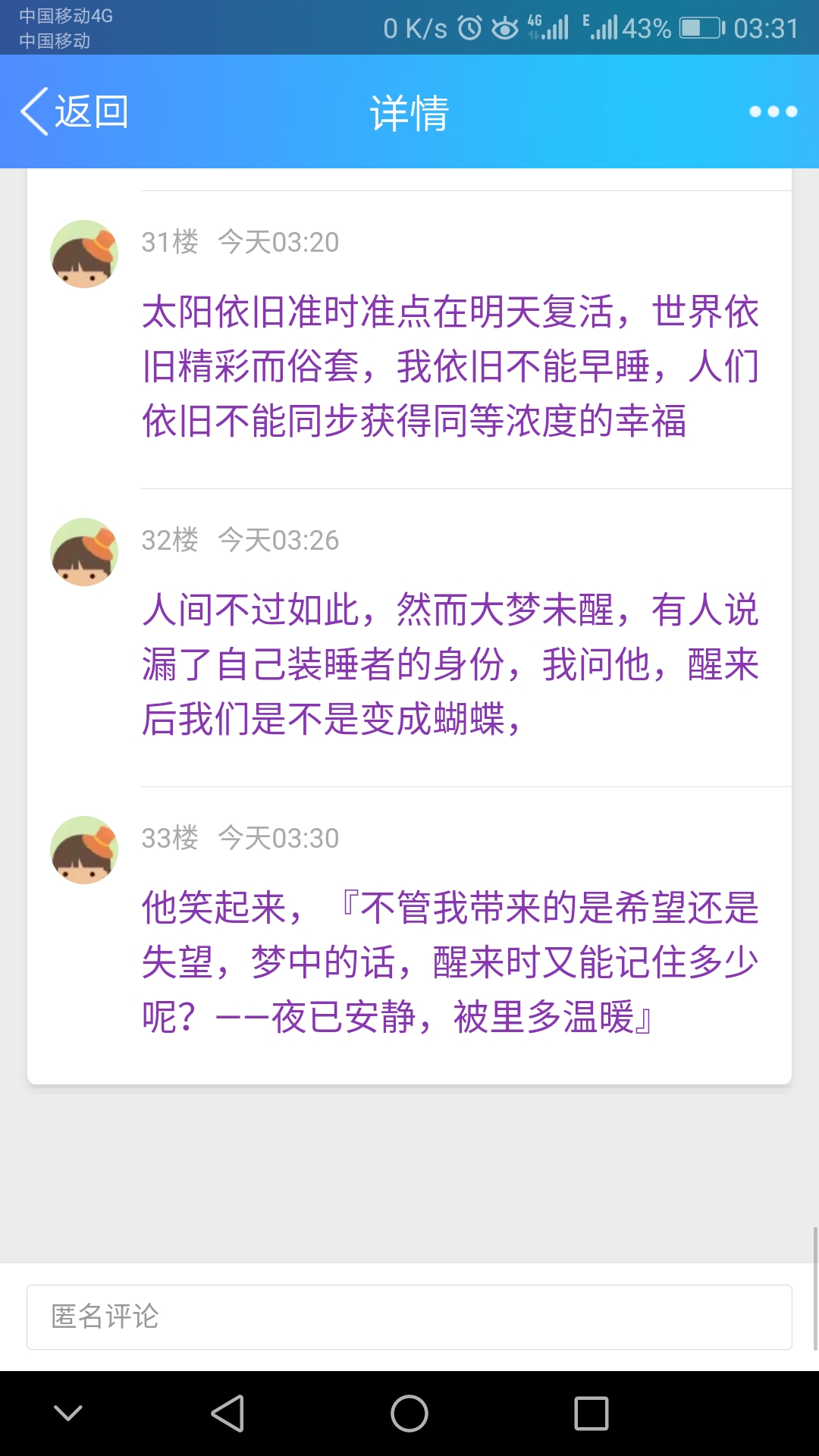Open the three-dot overflow menu
Viewport: 819px width, 1456px height.
click(x=773, y=111)
